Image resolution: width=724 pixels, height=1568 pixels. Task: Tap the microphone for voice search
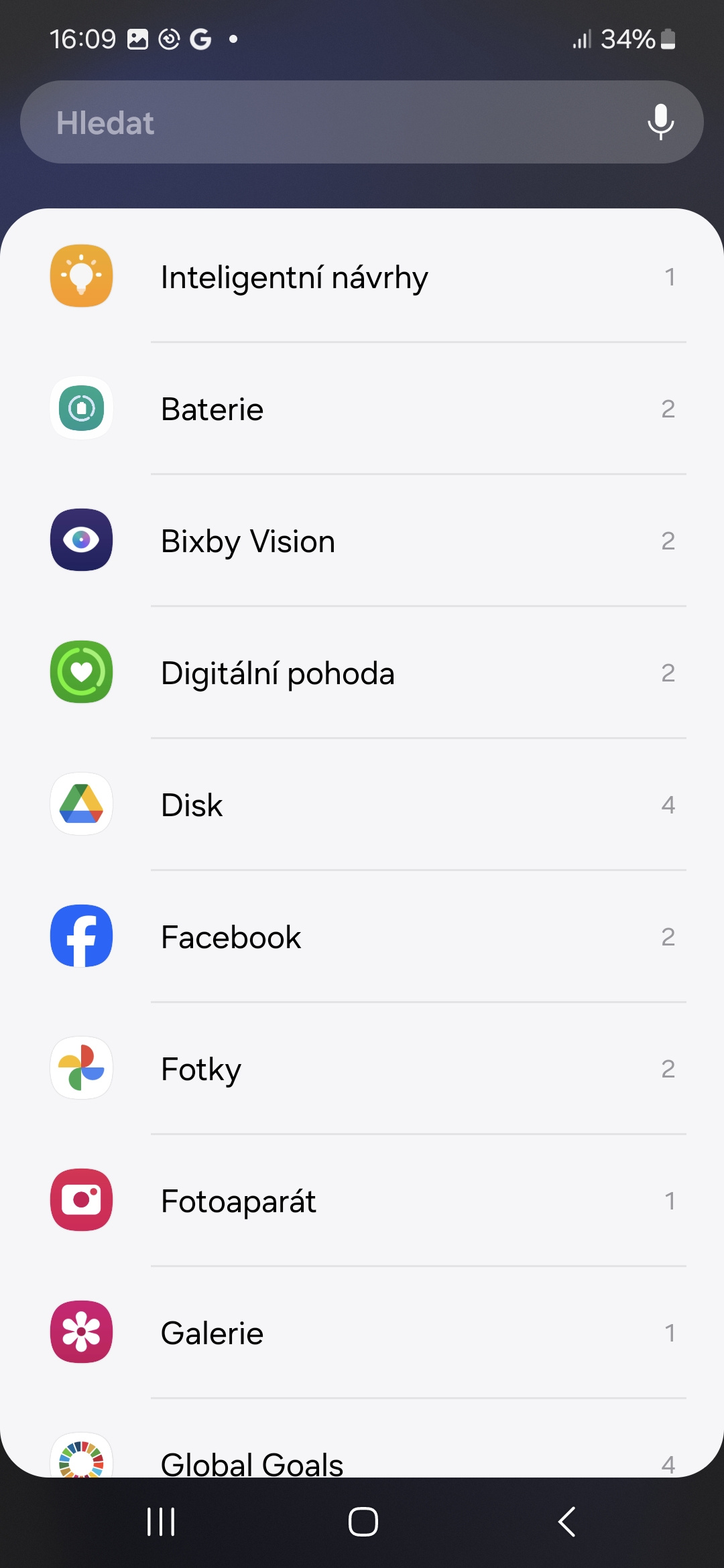660,121
